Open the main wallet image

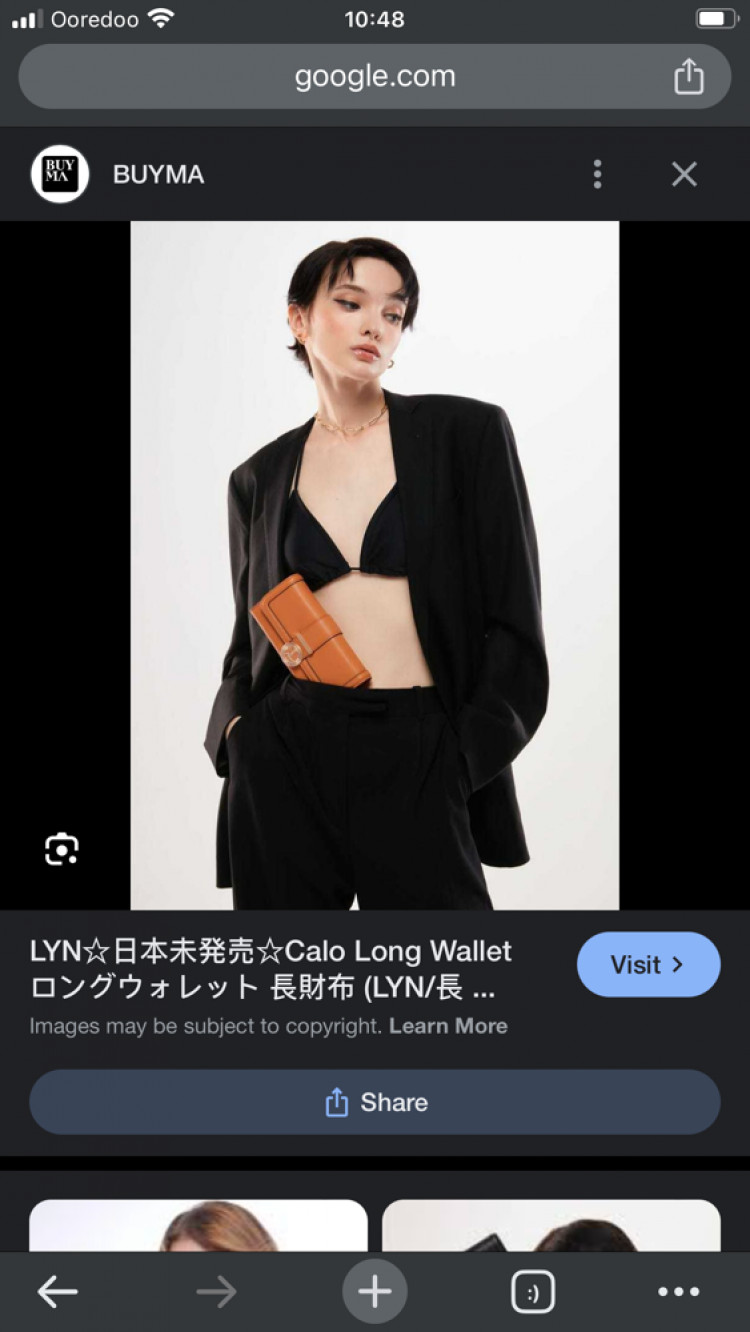click(374, 565)
